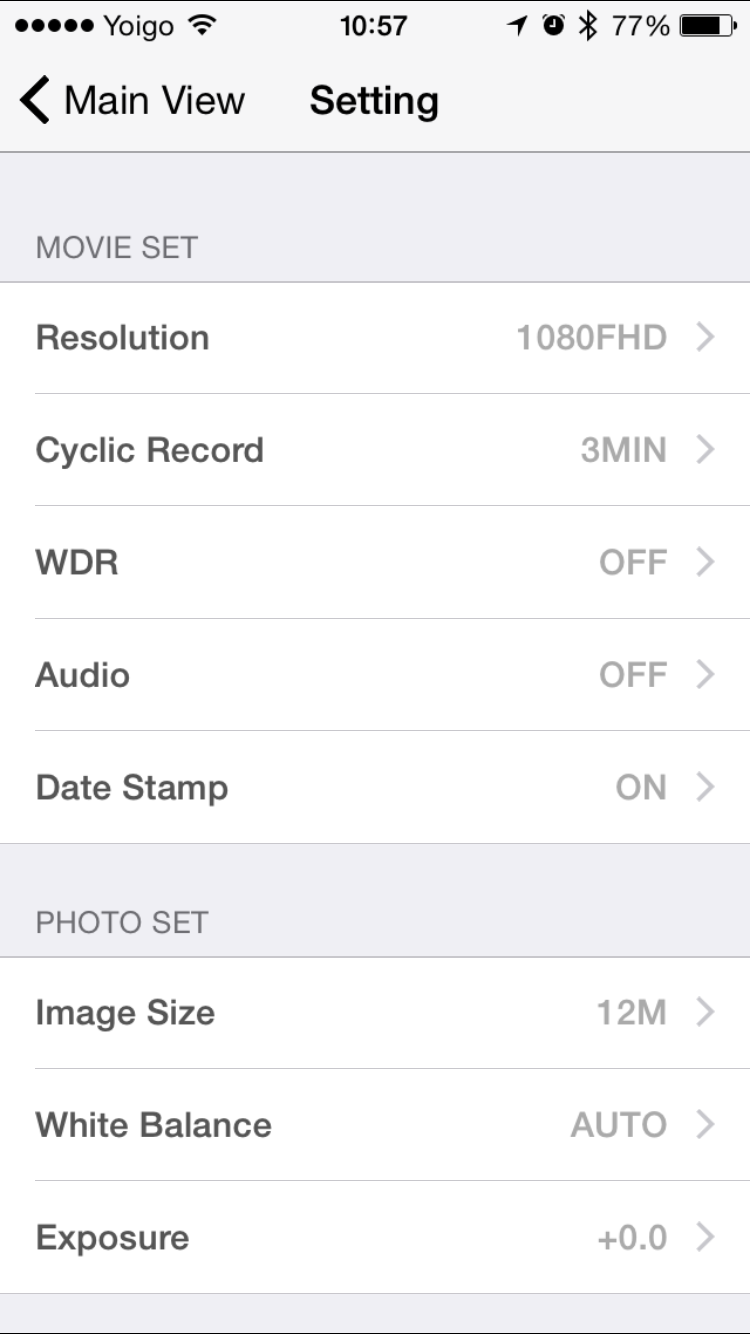Choose a different Image Size
750x1334 pixels.
[x=375, y=1013]
